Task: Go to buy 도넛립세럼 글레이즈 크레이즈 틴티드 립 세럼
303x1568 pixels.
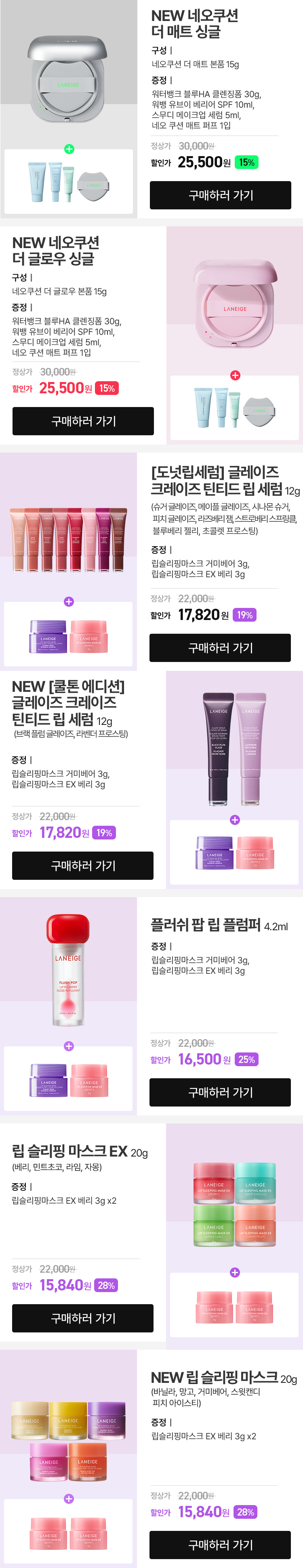Action: coord(220,648)
